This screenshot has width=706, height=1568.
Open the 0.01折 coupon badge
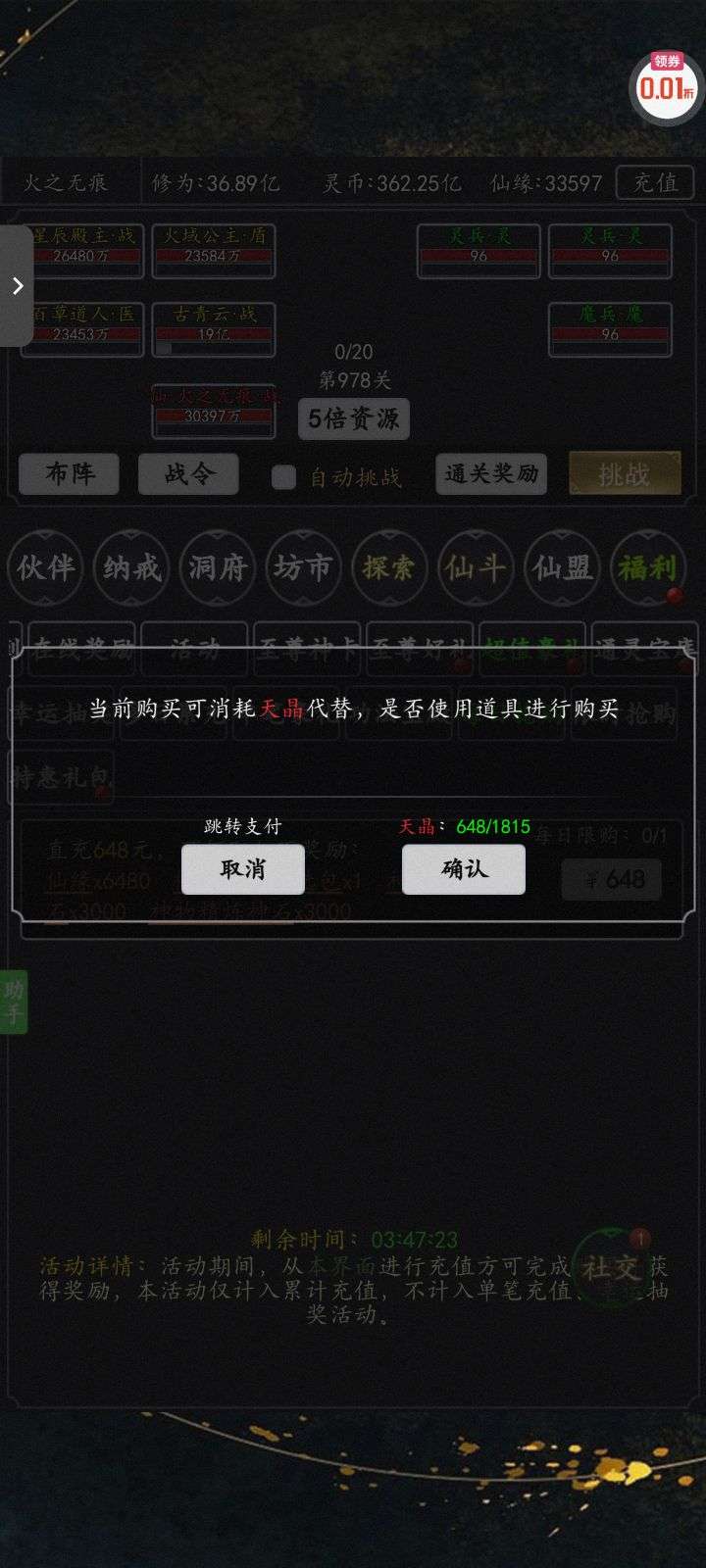point(667,84)
